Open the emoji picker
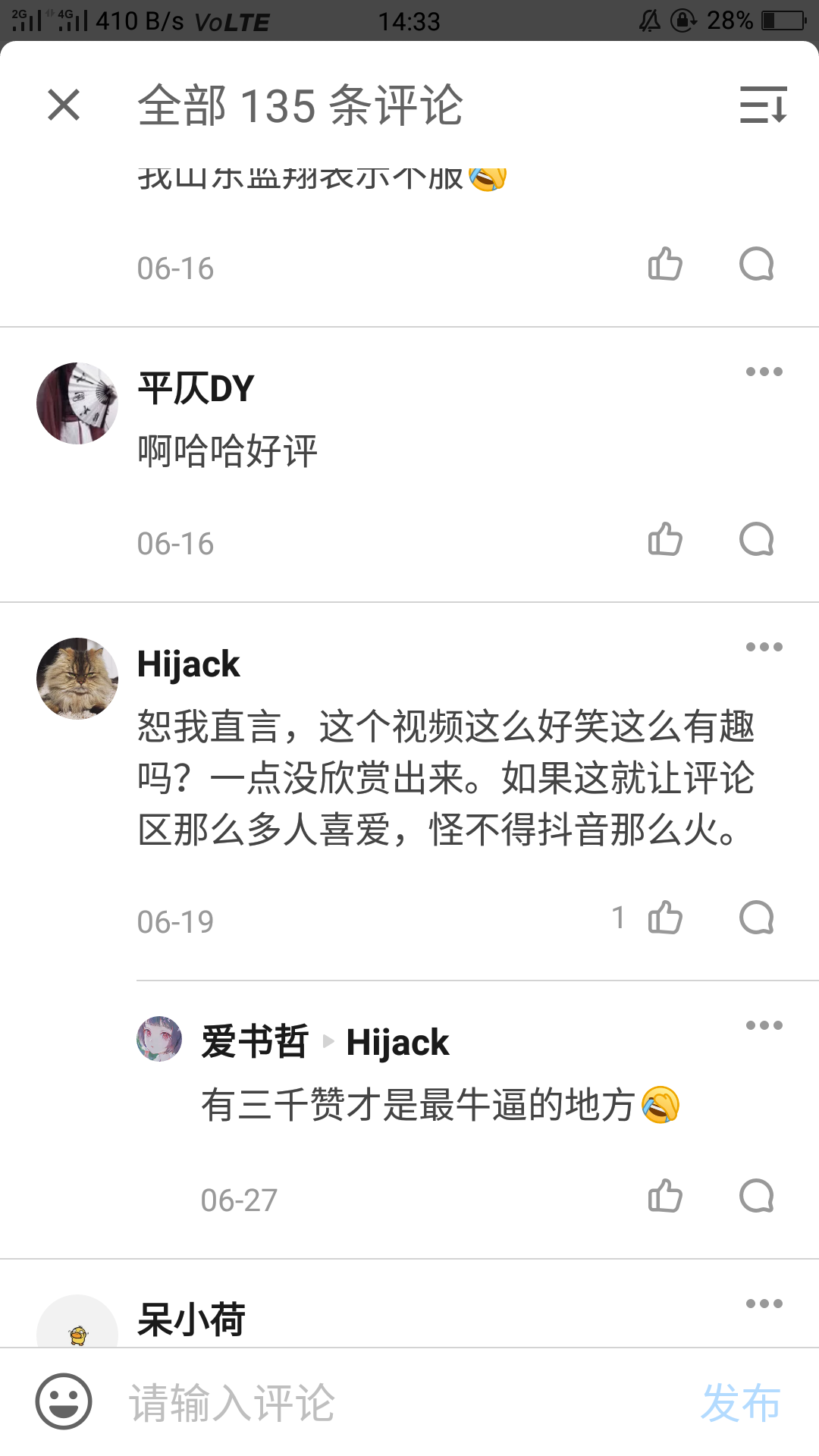 64,1401
